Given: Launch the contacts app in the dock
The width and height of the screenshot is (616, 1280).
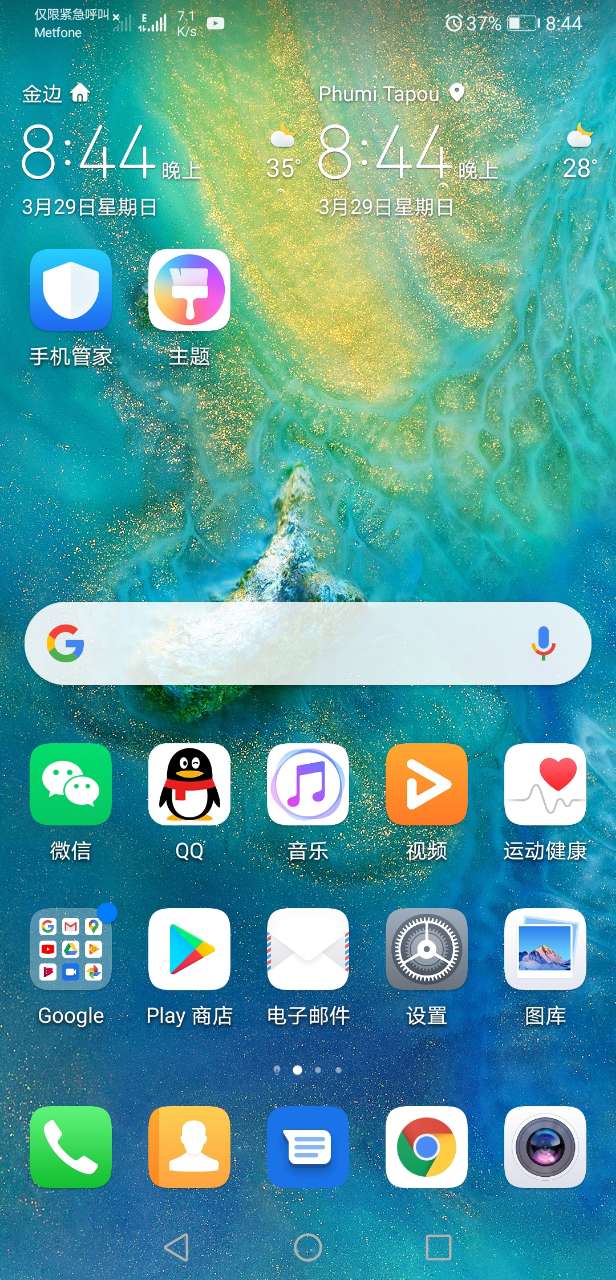Looking at the screenshot, I should pos(189,1147).
